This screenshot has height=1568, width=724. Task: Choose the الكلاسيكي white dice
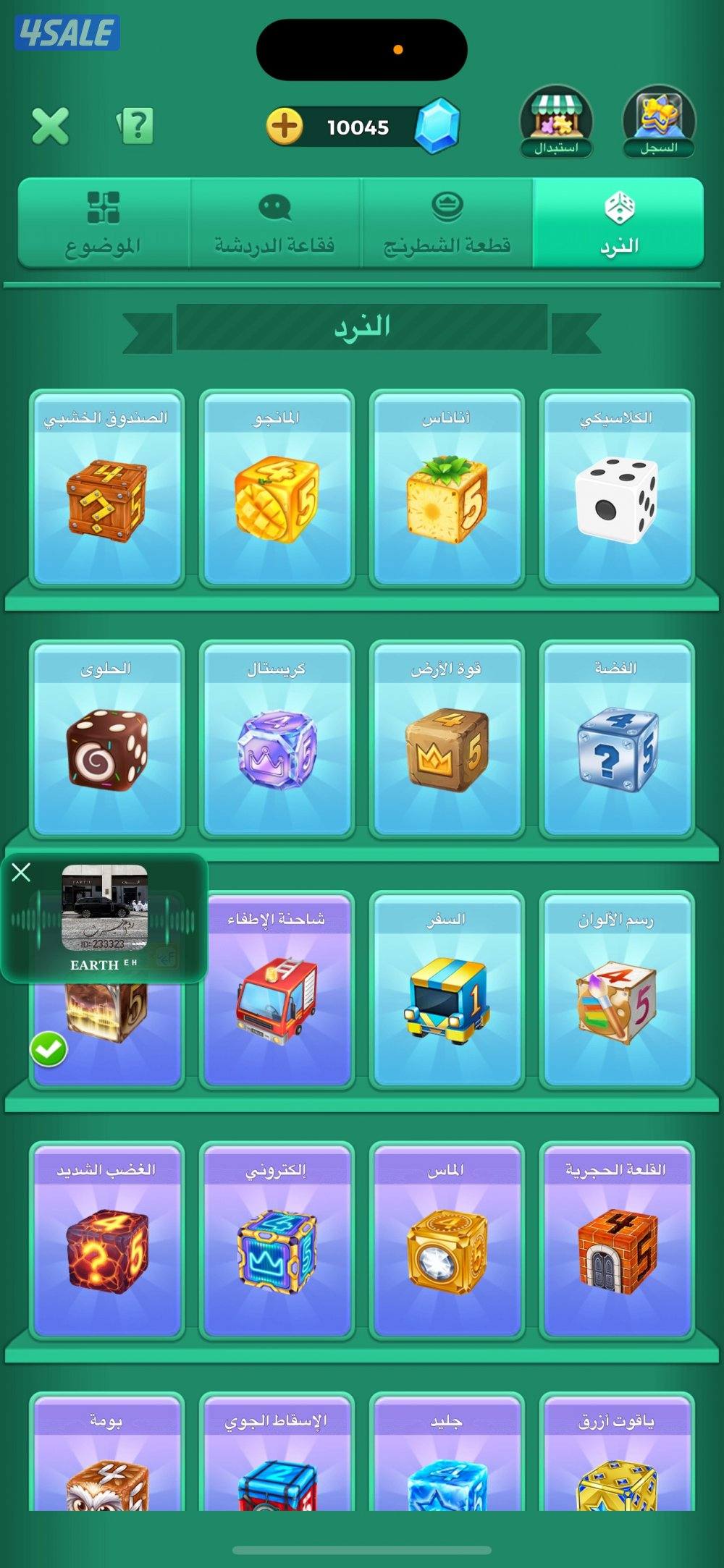[616, 491]
